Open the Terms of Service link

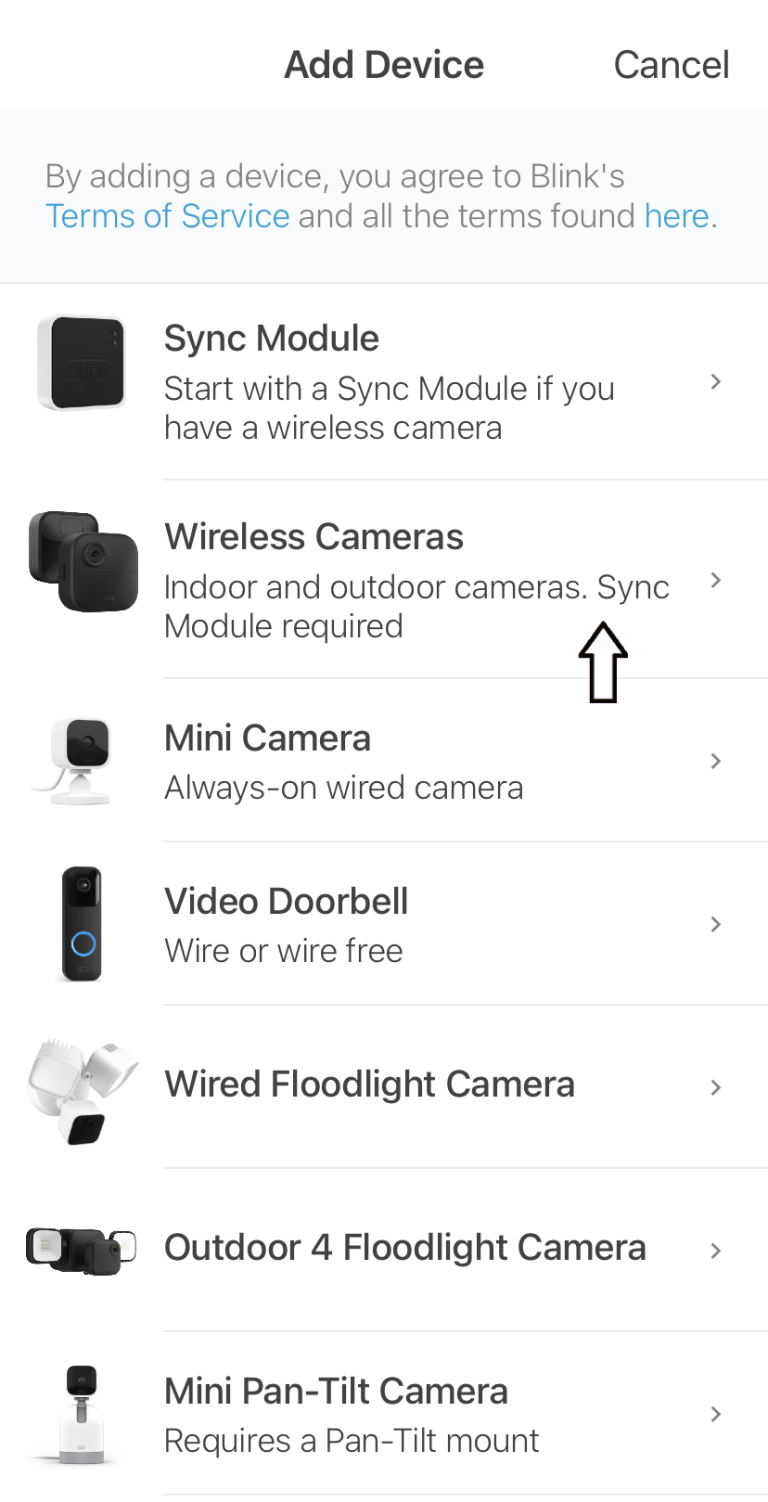click(x=167, y=215)
